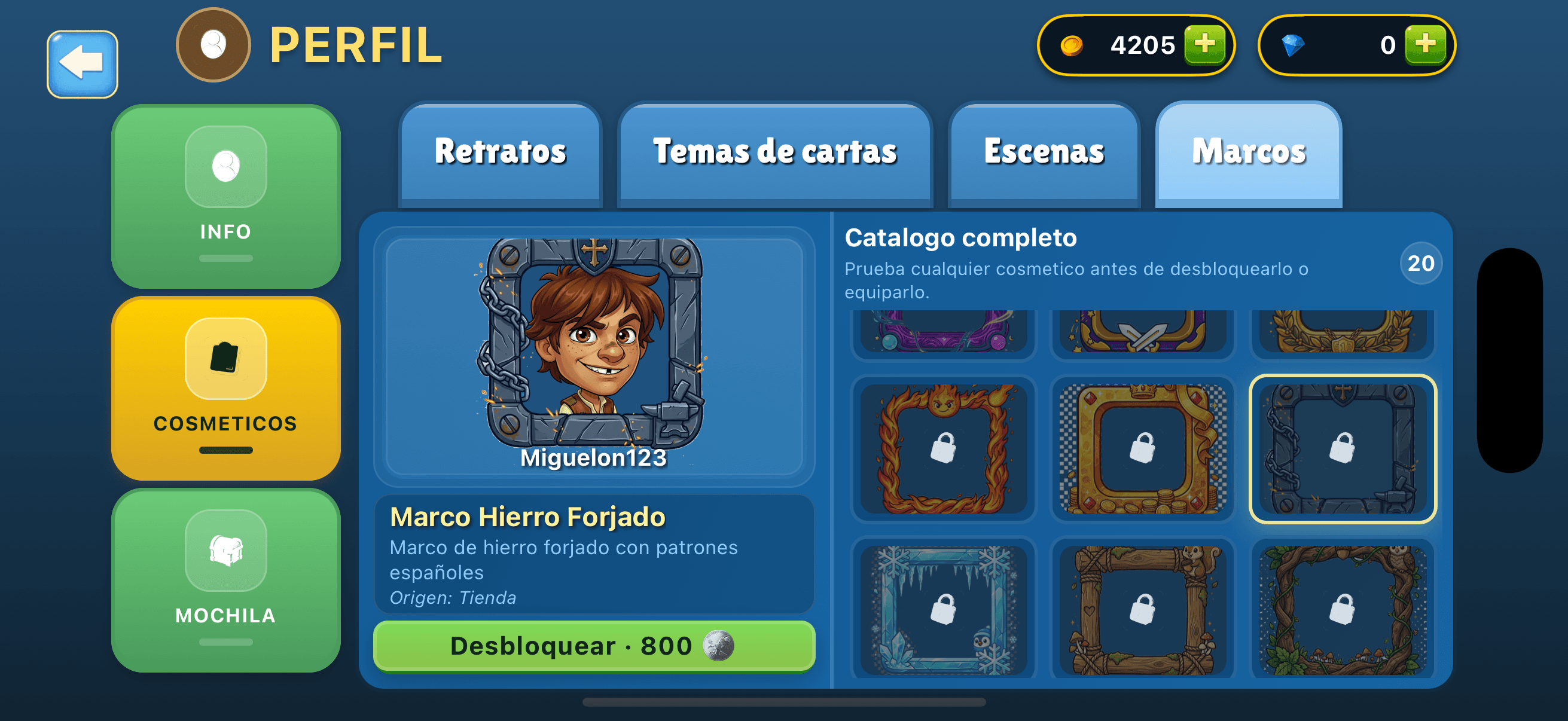1568x721 pixels.
Task: Preview the golden laurel frame tile
Action: pos(1342,333)
